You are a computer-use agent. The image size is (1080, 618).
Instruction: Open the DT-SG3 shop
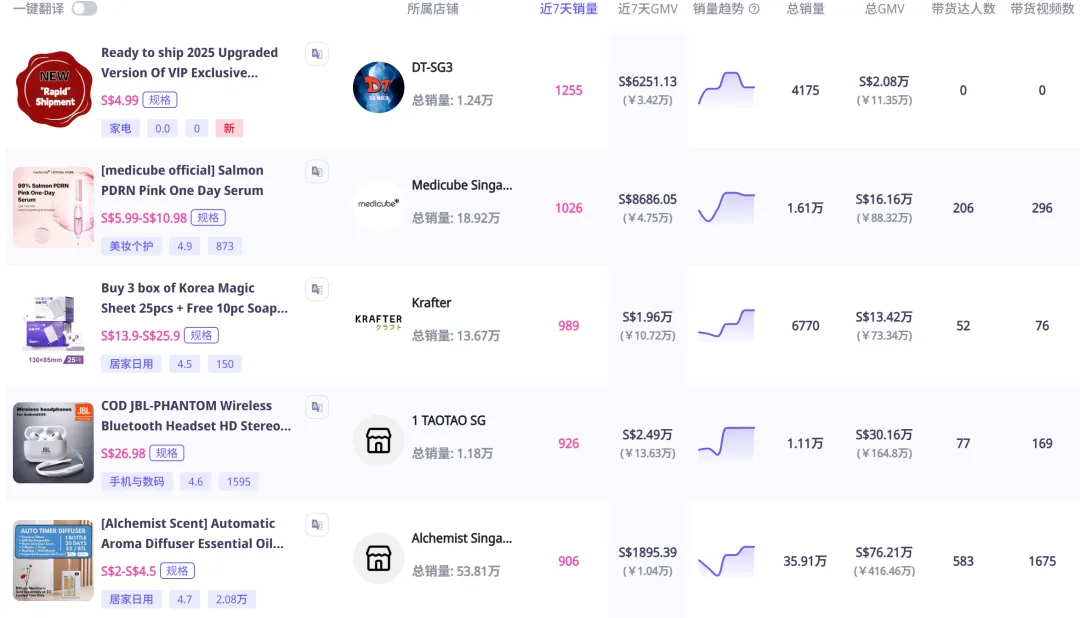click(432, 68)
